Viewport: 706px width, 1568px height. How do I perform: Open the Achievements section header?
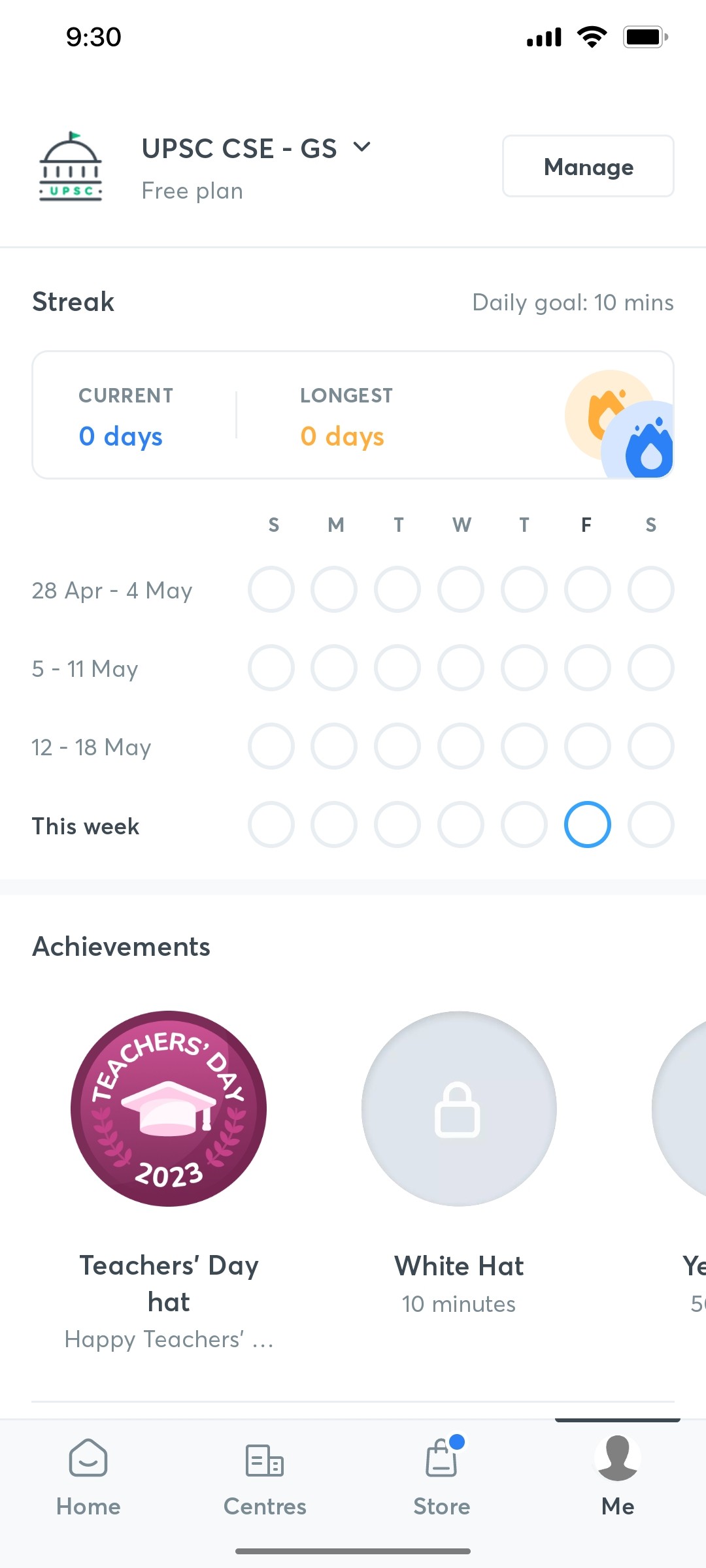click(121, 946)
